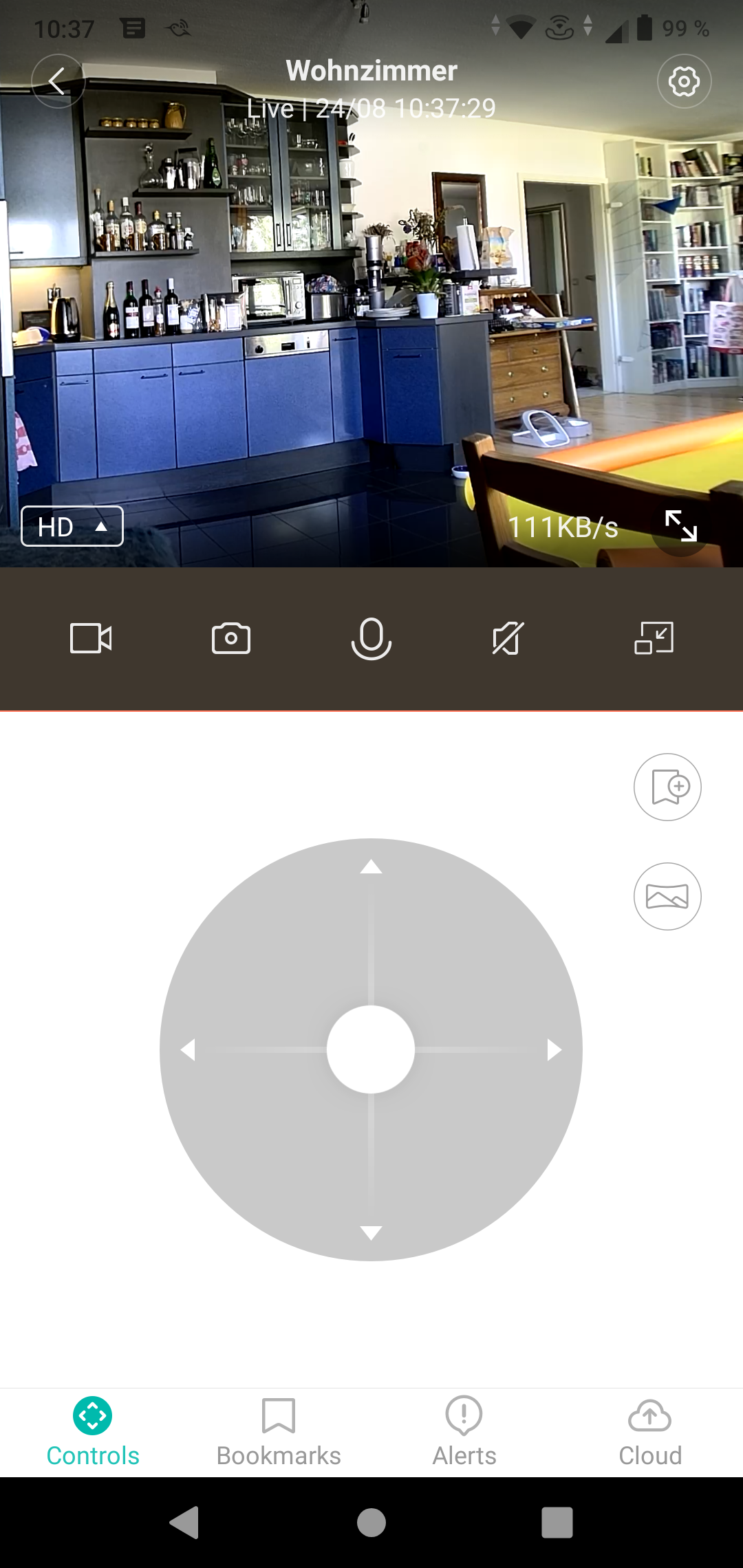Viewport: 743px width, 1568px height.
Task: Go back using the top-left arrow
Action: coord(58,81)
